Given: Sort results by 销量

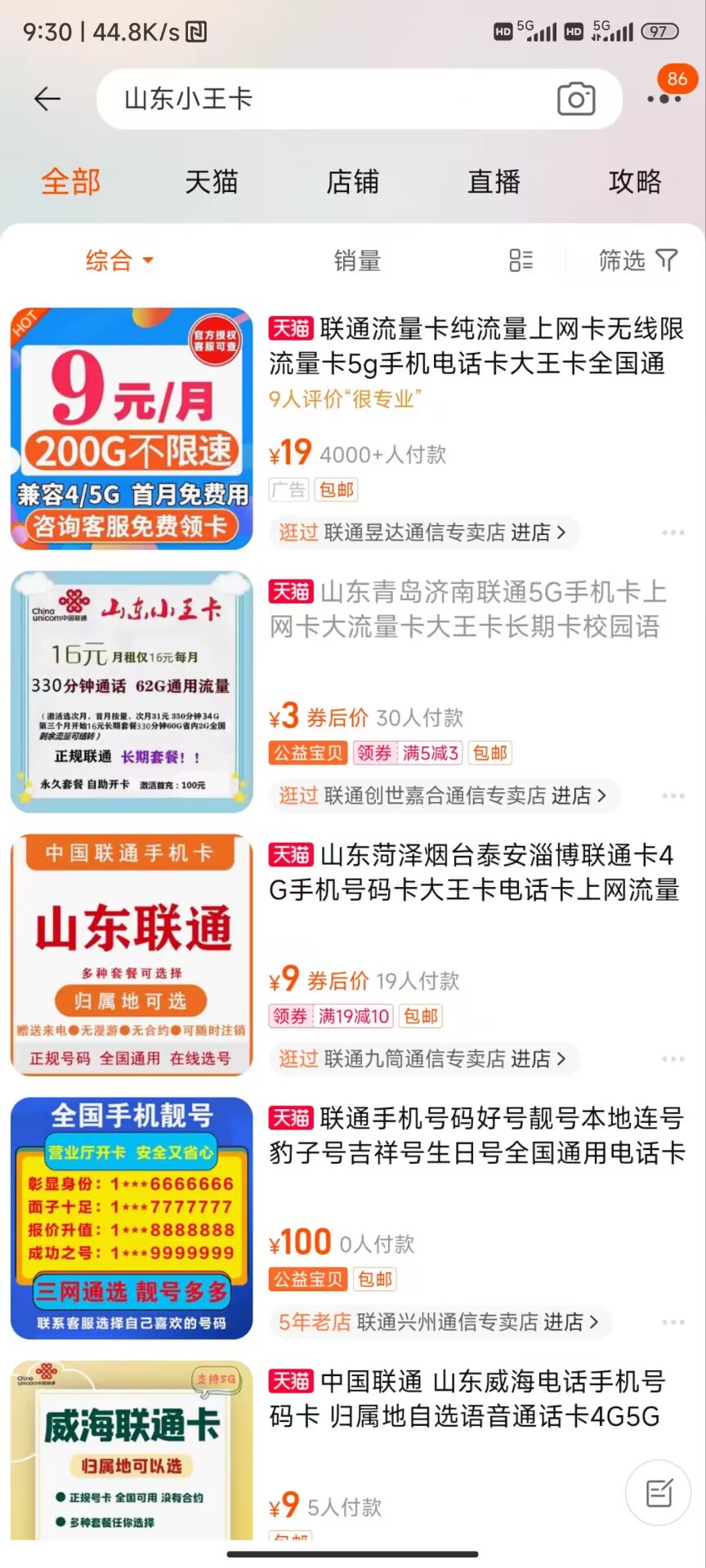Looking at the screenshot, I should tap(357, 261).
